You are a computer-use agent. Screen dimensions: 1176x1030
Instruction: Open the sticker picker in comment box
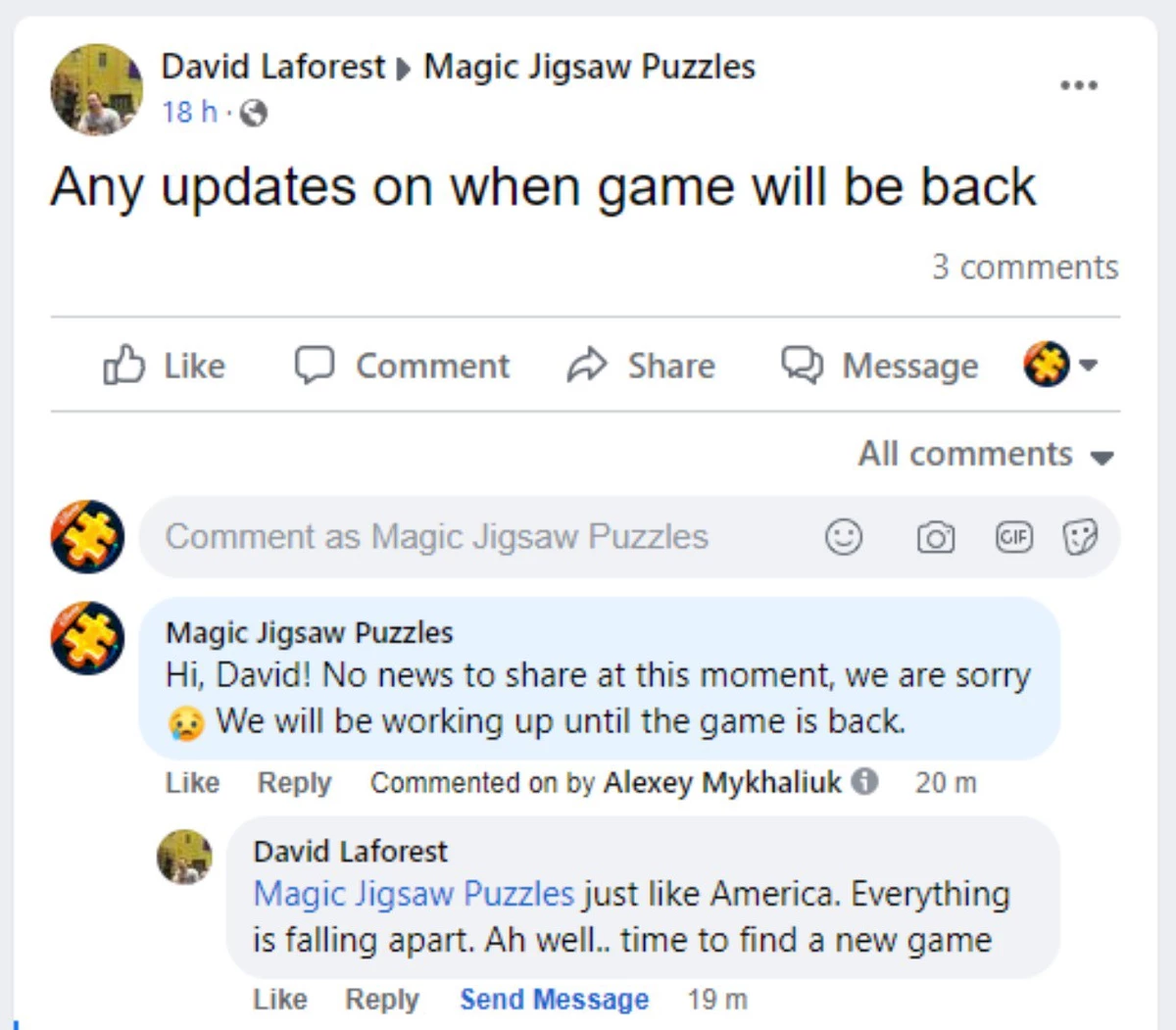[1080, 537]
